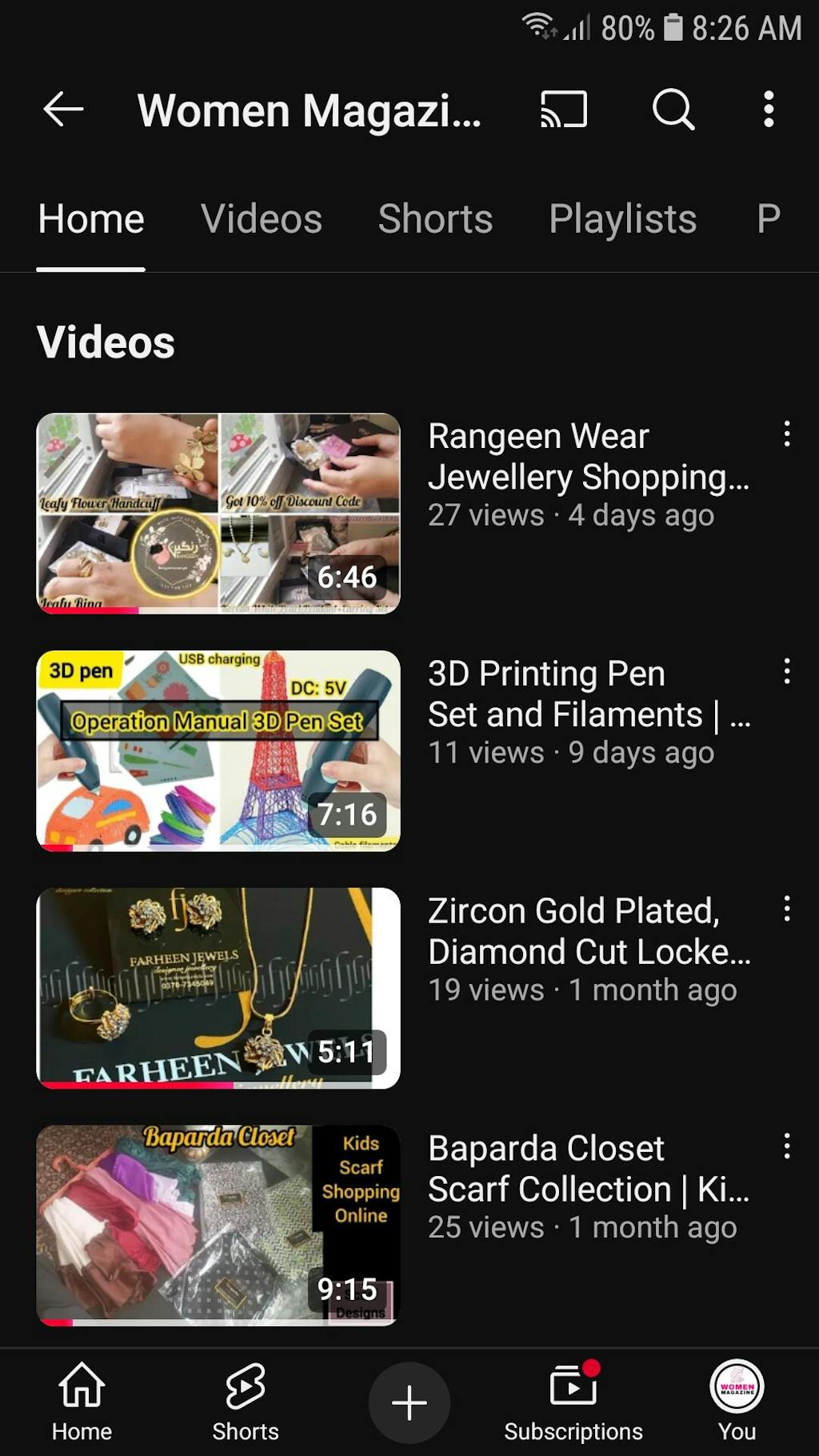The width and height of the screenshot is (819, 1456).
Task: Play the Zircon Gold Plated locket video
Action: click(x=218, y=988)
